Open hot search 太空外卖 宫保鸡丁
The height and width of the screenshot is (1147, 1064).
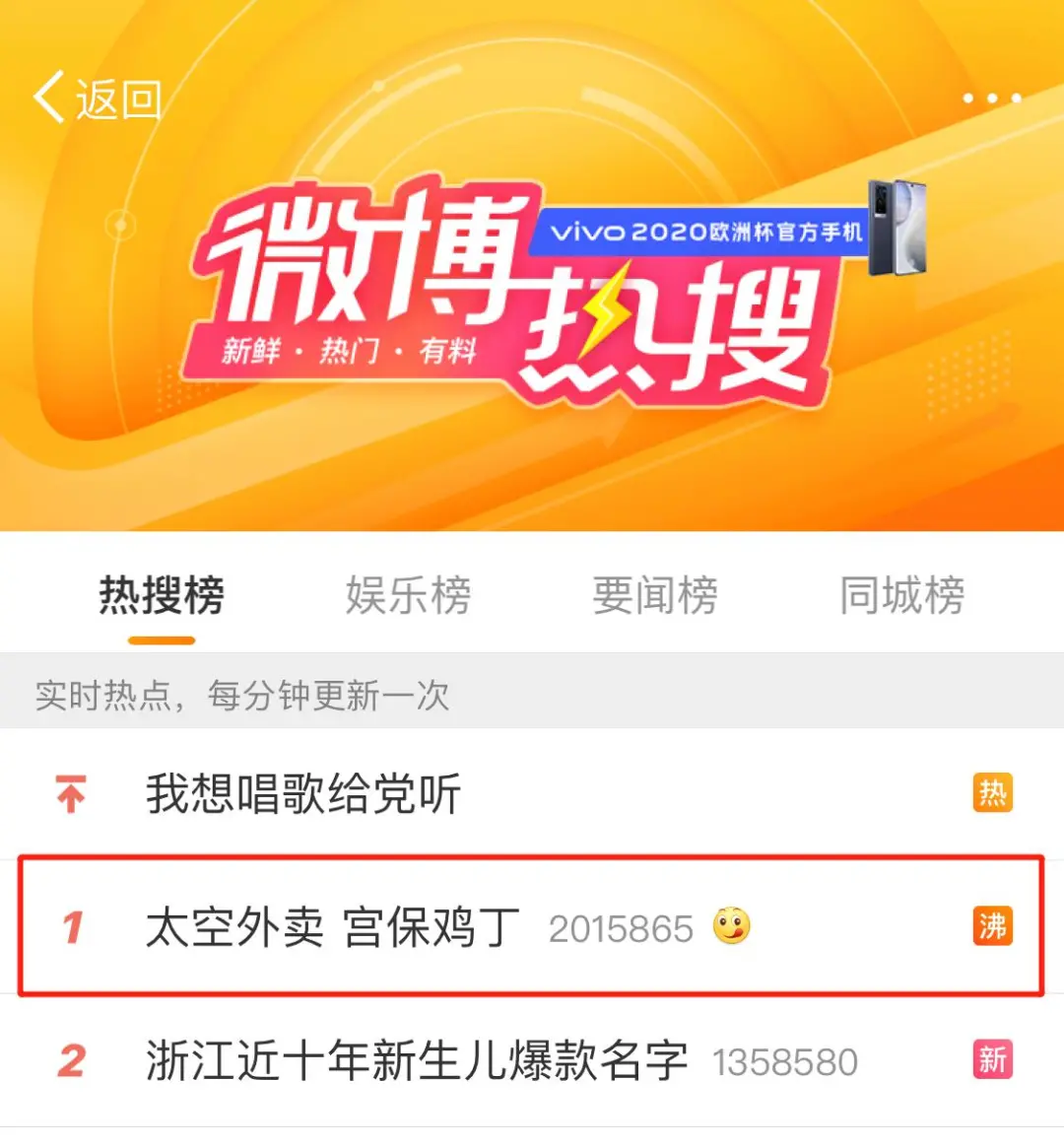point(333,927)
